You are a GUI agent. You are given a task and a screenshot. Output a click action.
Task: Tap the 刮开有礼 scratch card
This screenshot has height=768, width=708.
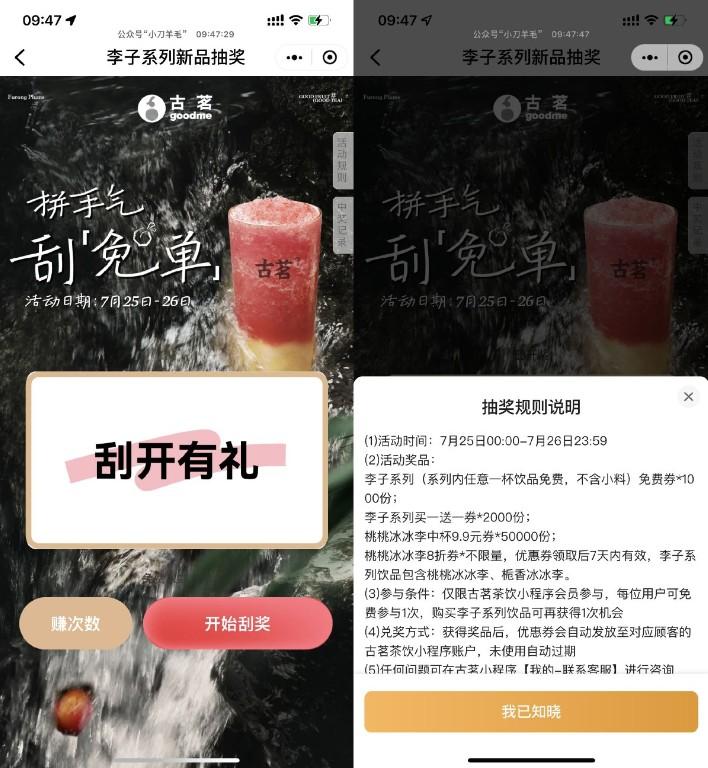pos(177,459)
